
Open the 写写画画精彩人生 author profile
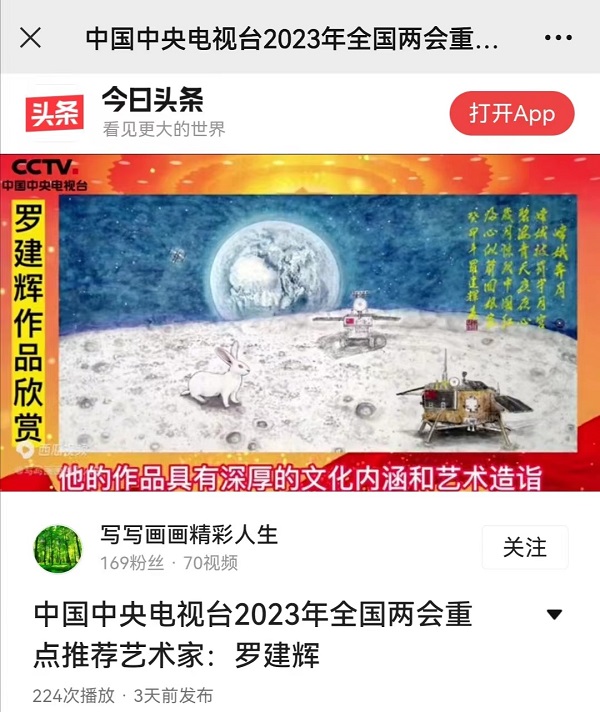point(59,548)
